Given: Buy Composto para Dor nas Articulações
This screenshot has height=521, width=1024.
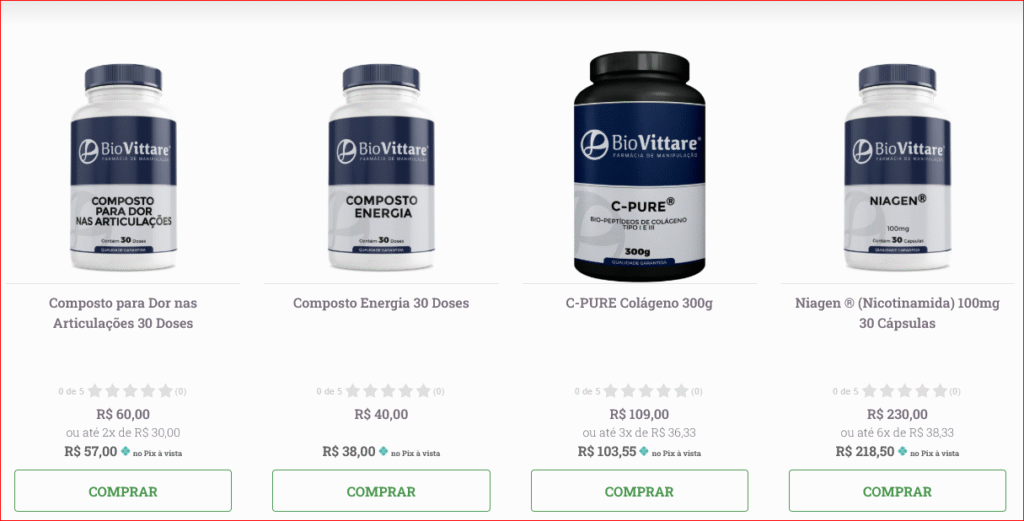Looking at the screenshot, I should [x=123, y=491].
